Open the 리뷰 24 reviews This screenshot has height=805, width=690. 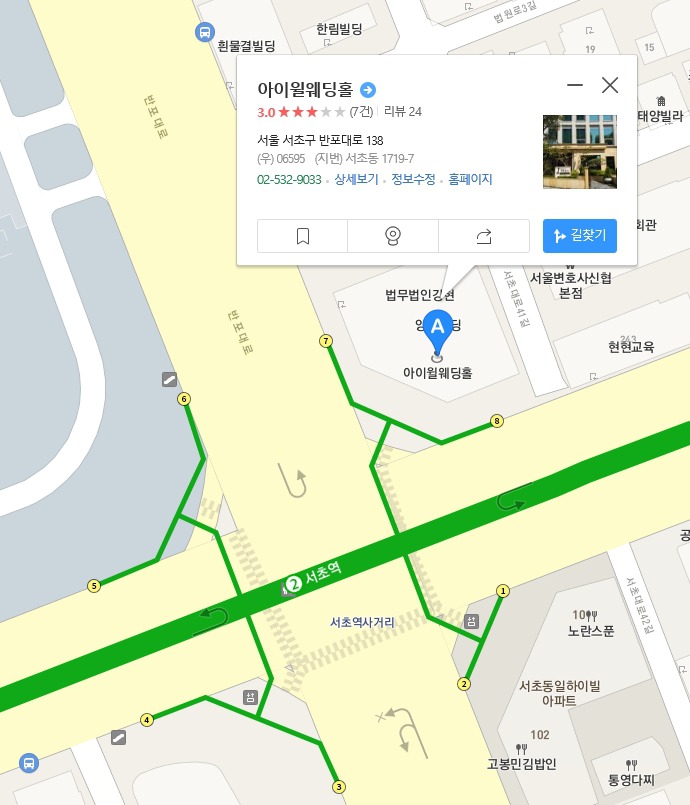pyautogui.click(x=403, y=111)
